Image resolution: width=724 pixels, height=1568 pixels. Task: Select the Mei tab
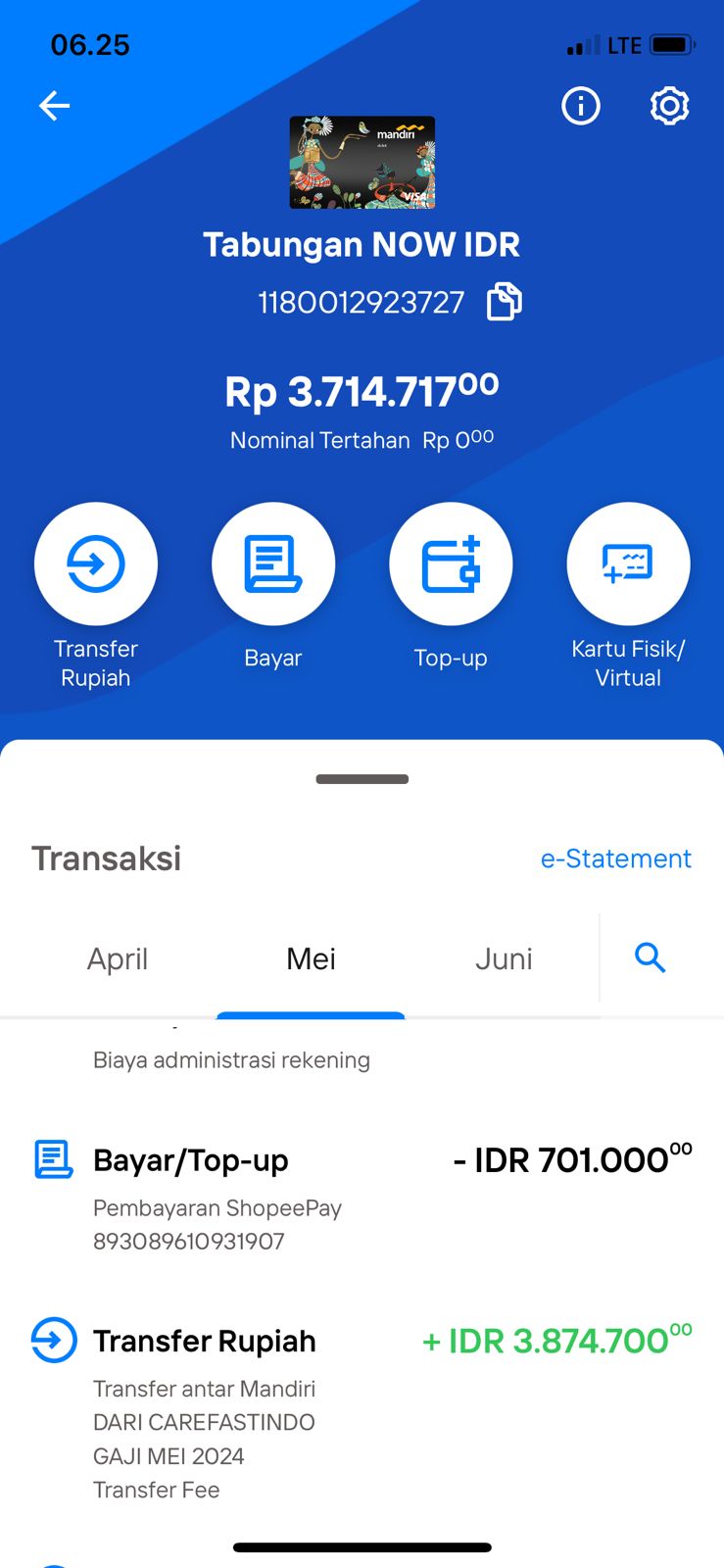[312, 958]
